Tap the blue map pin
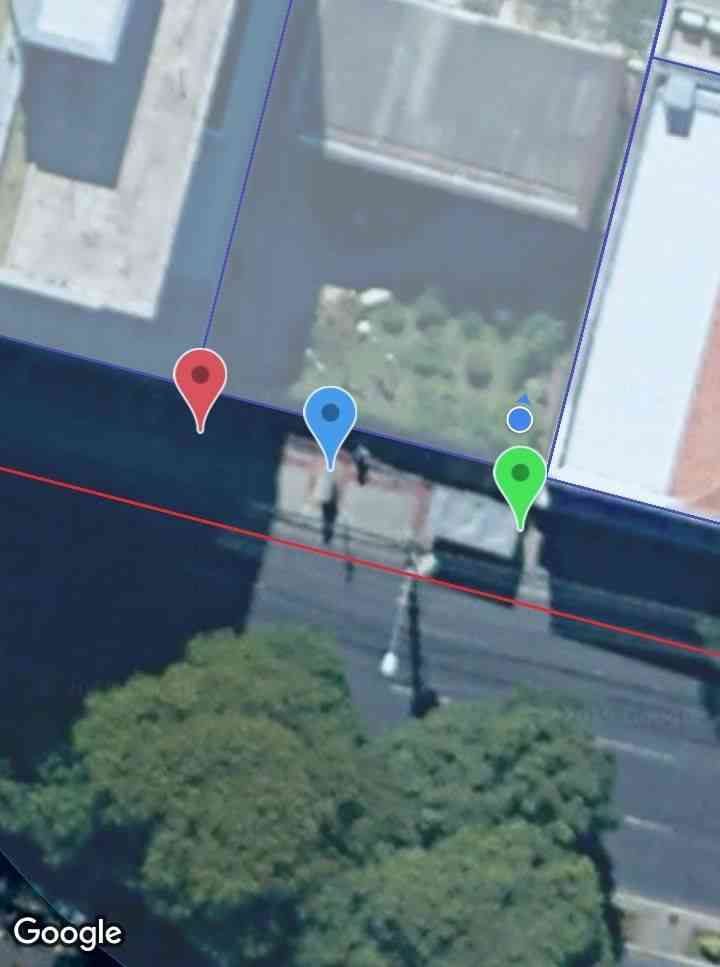 pos(330,417)
